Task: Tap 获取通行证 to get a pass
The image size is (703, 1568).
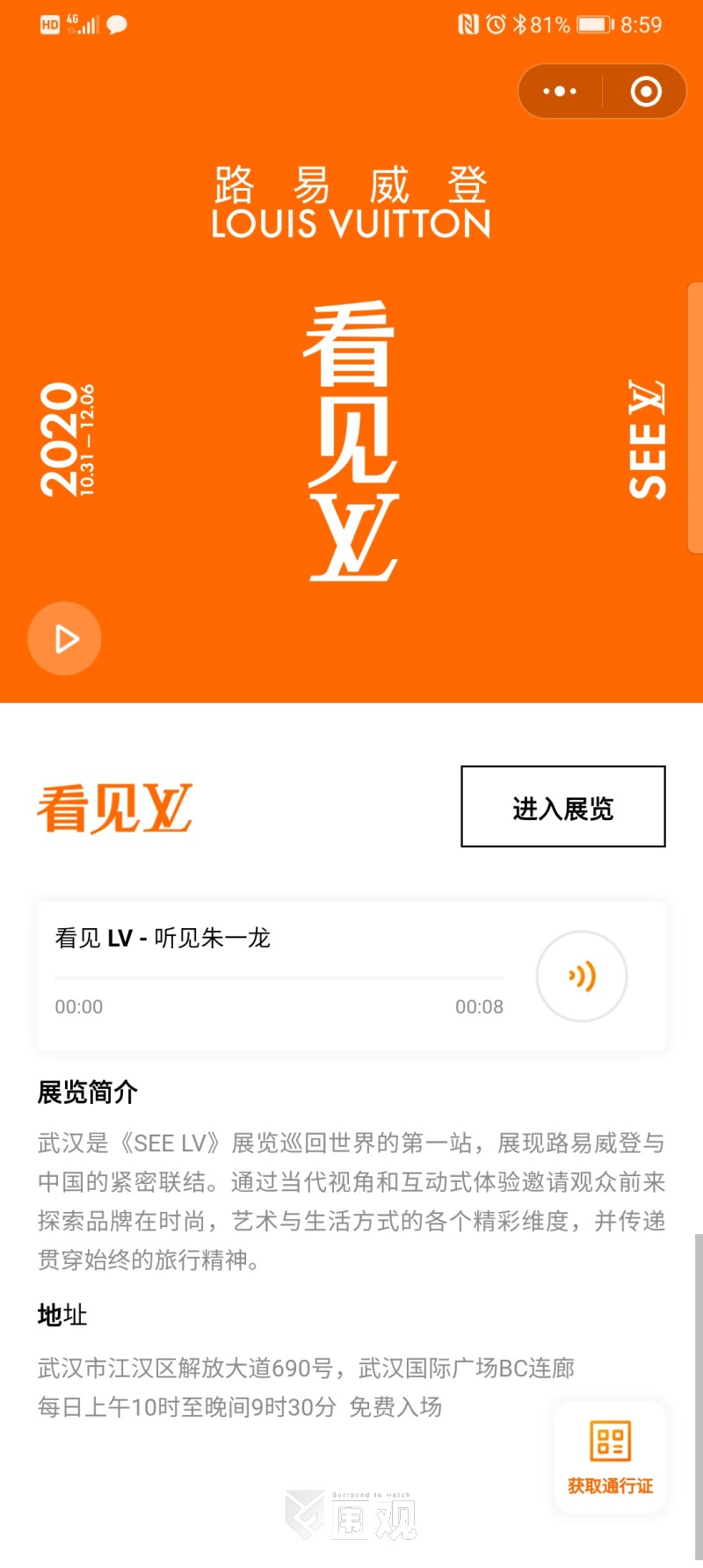Action: point(610,1457)
